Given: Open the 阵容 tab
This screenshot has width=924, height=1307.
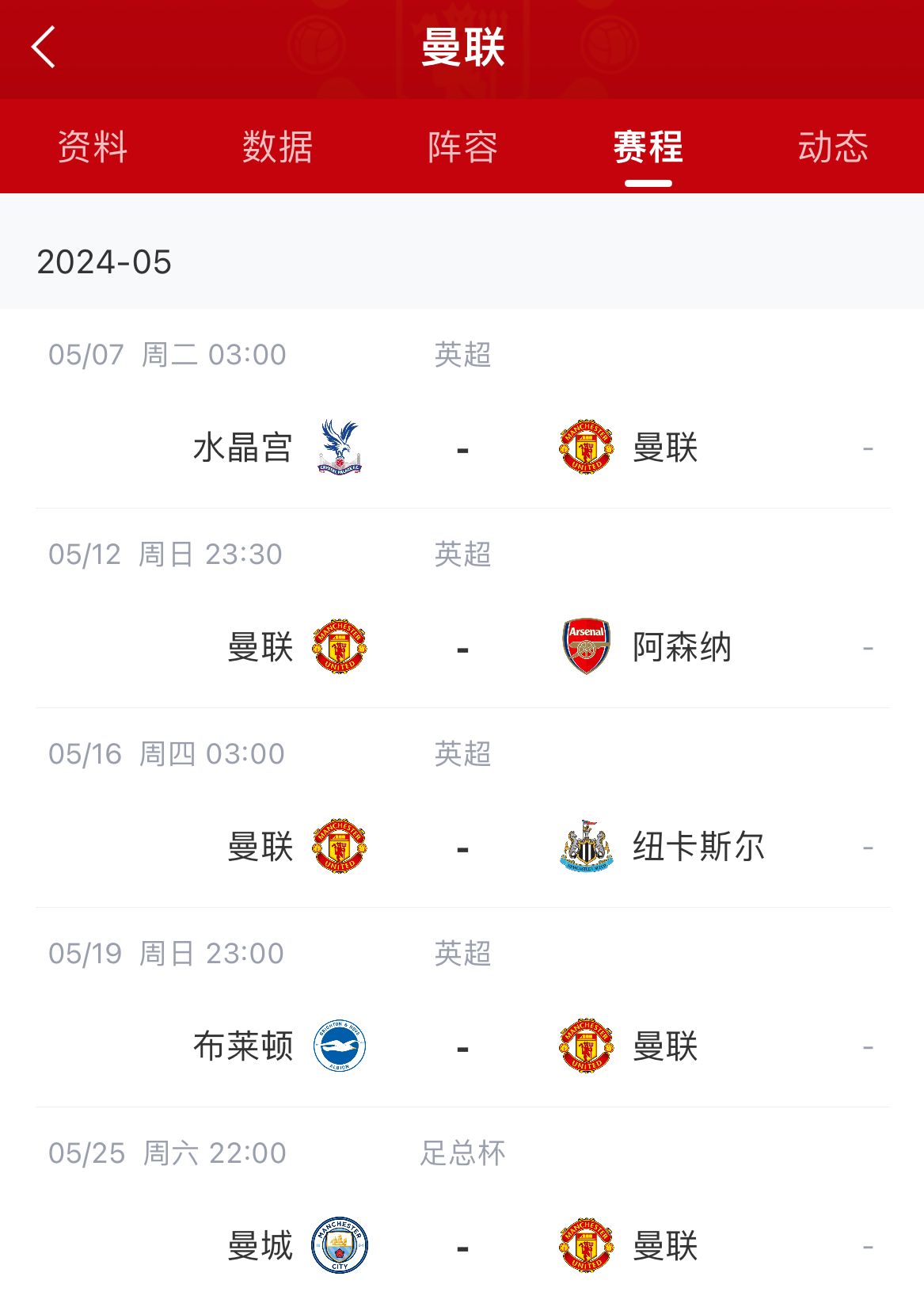Looking at the screenshot, I should pos(462,147).
